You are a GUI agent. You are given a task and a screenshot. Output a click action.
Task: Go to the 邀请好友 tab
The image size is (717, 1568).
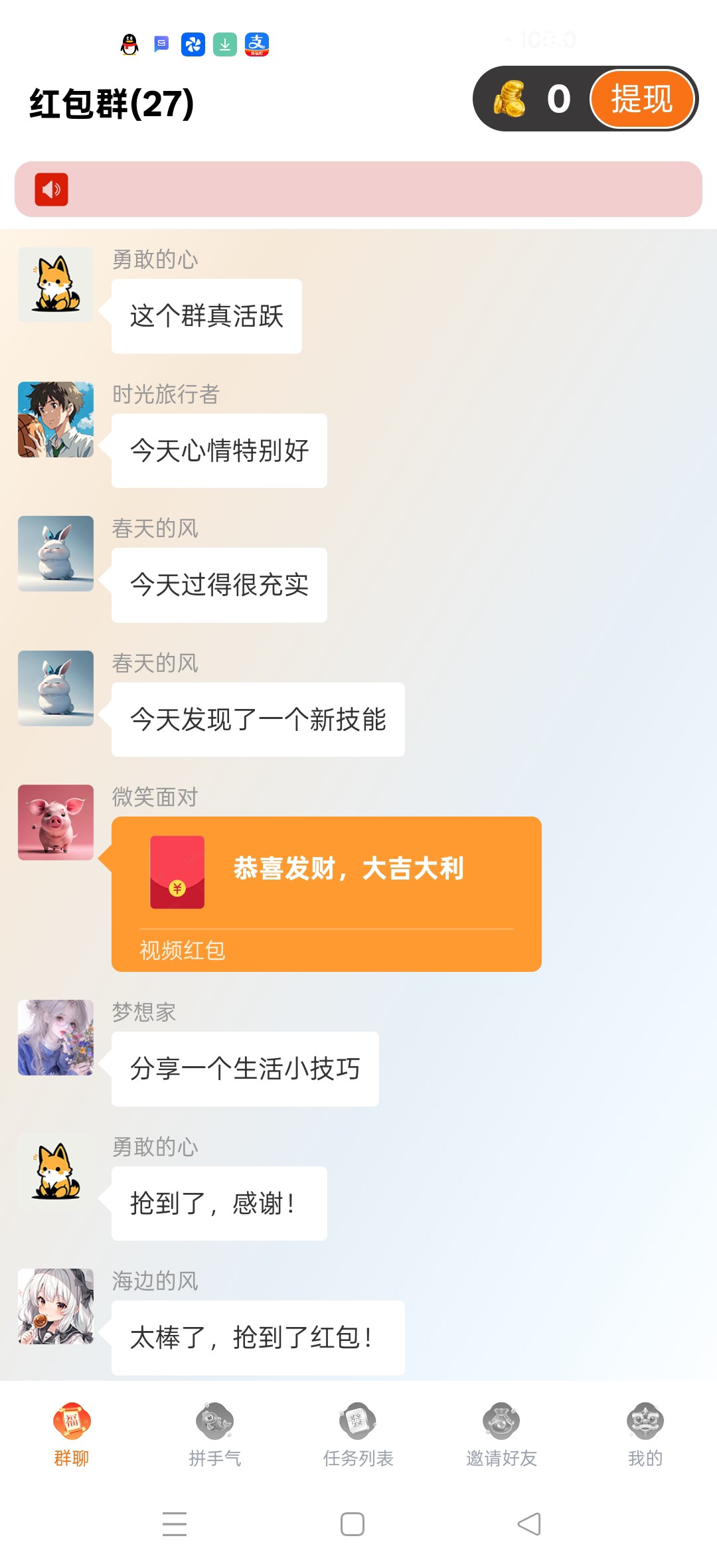tap(501, 1434)
